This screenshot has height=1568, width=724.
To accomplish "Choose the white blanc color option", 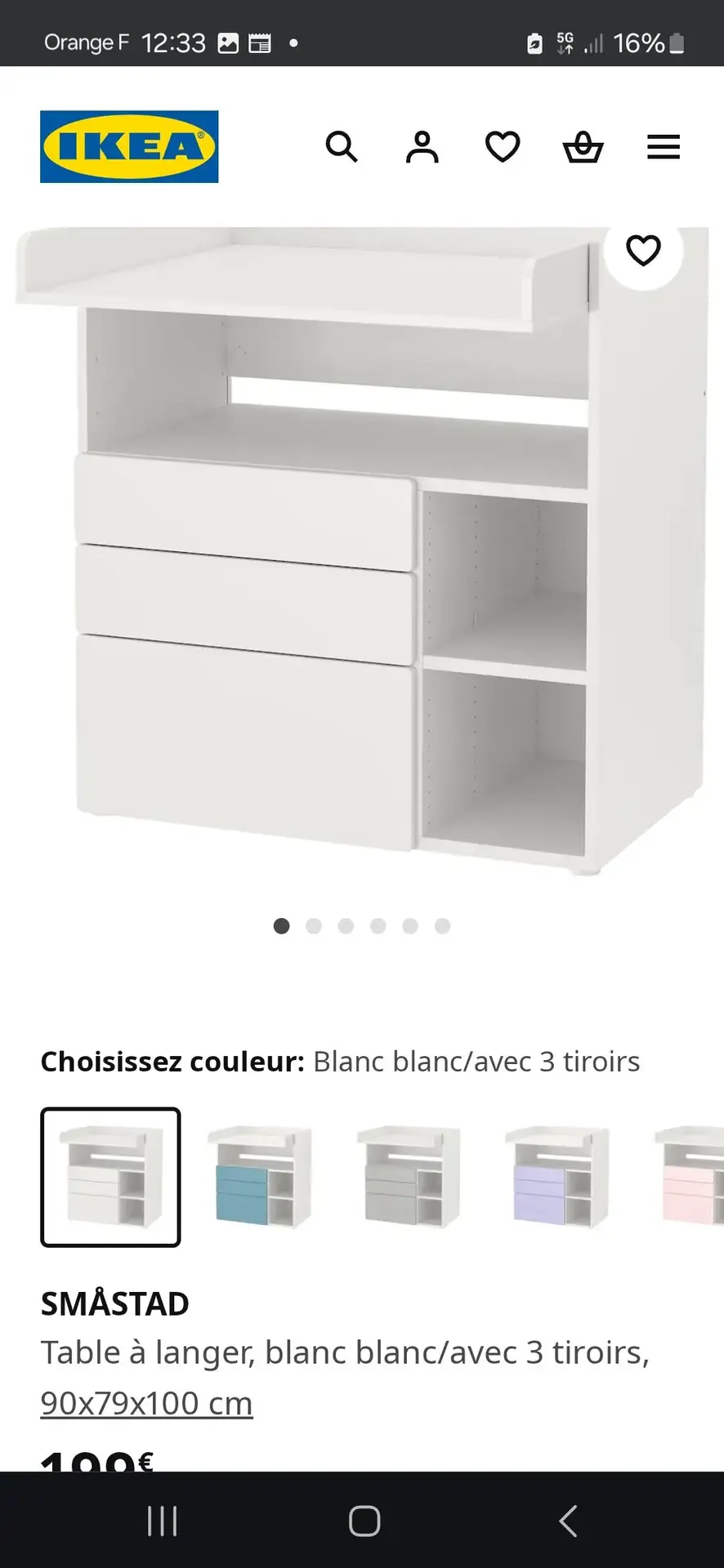I will click(x=110, y=1177).
